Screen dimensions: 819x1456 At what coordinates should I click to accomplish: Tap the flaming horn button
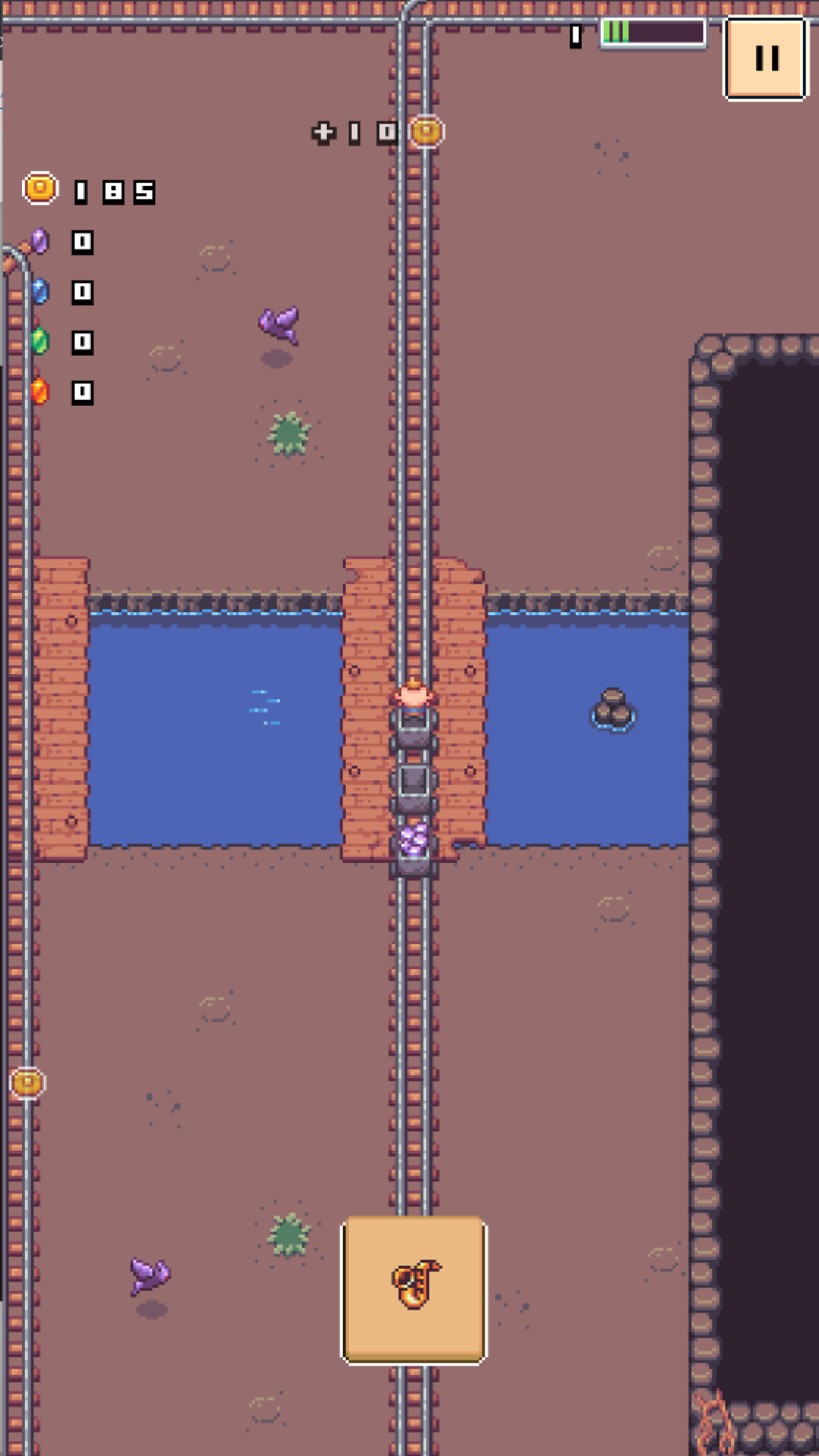[x=414, y=1291]
